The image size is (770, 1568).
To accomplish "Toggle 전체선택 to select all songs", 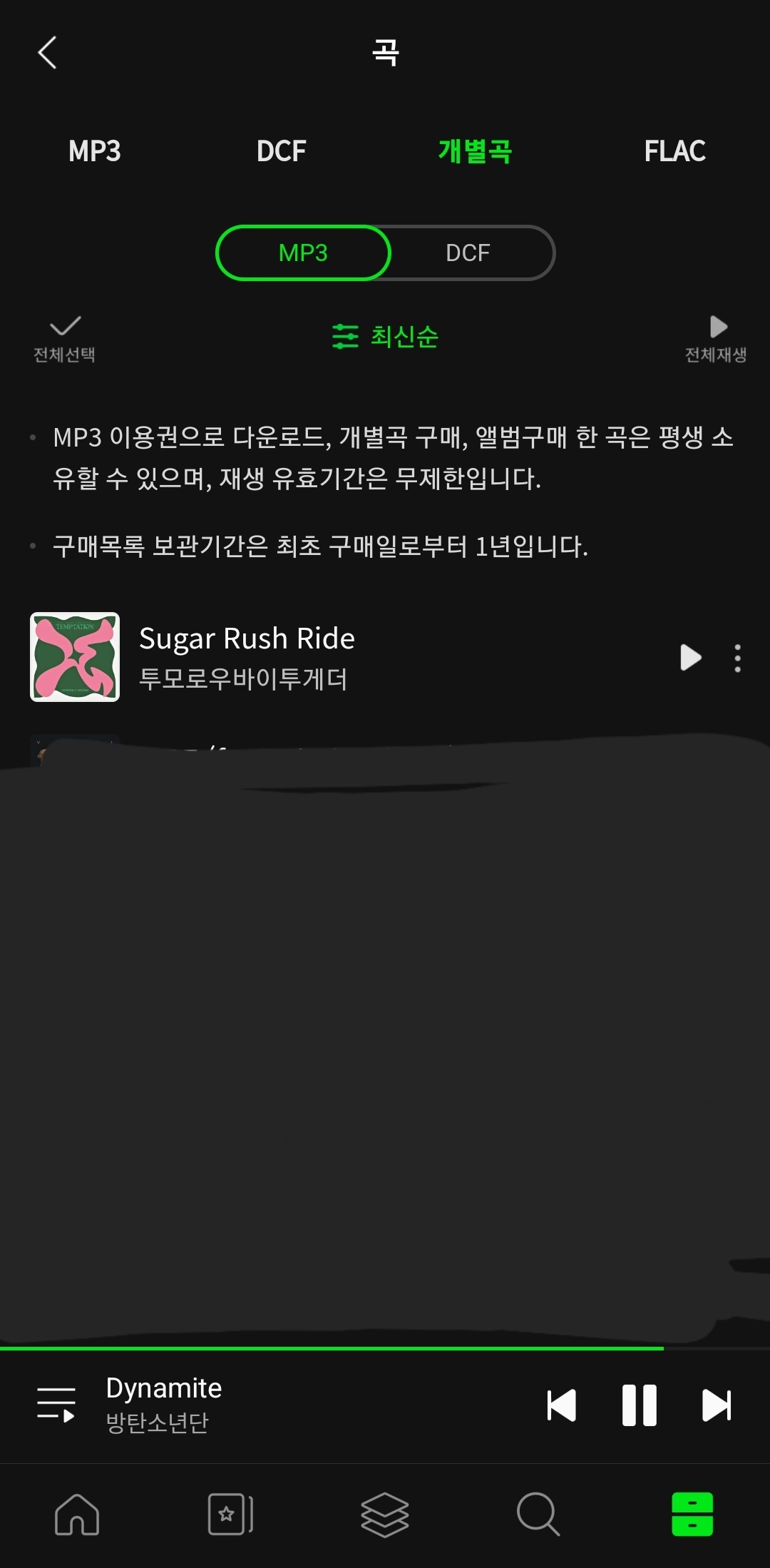I will pyautogui.click(x=64, y=335).
